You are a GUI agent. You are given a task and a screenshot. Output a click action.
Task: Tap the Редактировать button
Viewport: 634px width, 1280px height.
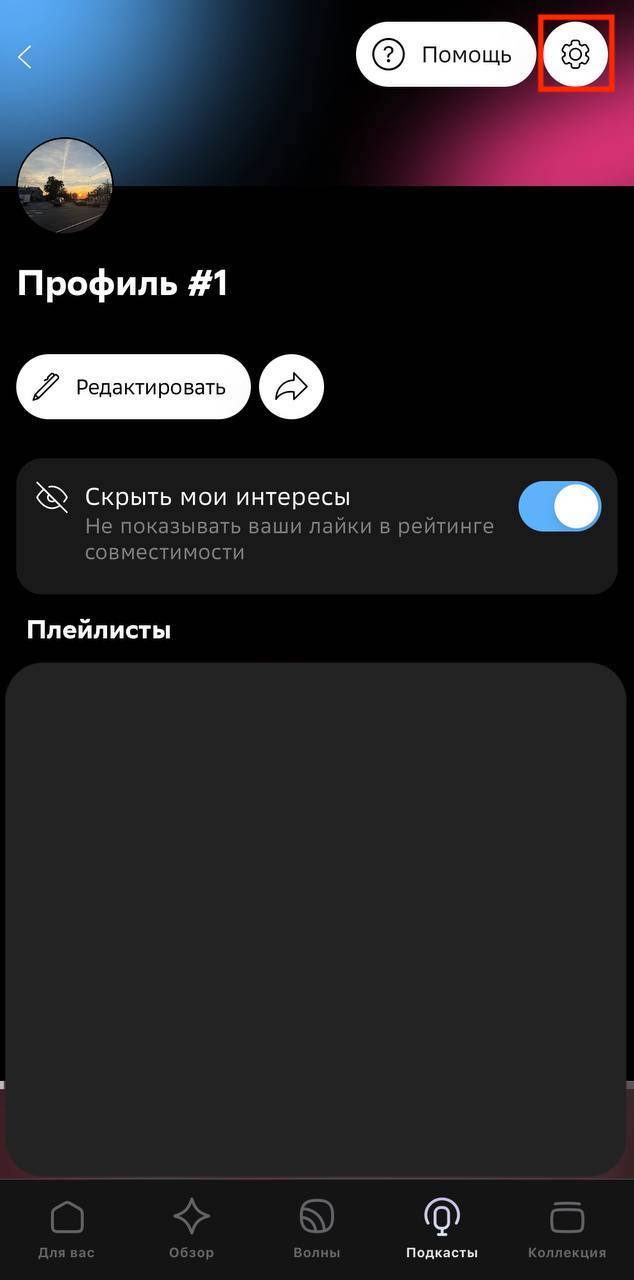click(x=133, y=387)
